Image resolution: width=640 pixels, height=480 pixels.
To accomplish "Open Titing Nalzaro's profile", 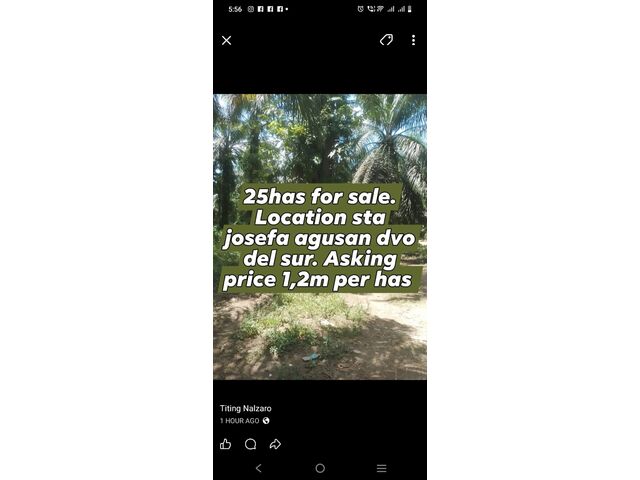I will click(x=246, y=408).
